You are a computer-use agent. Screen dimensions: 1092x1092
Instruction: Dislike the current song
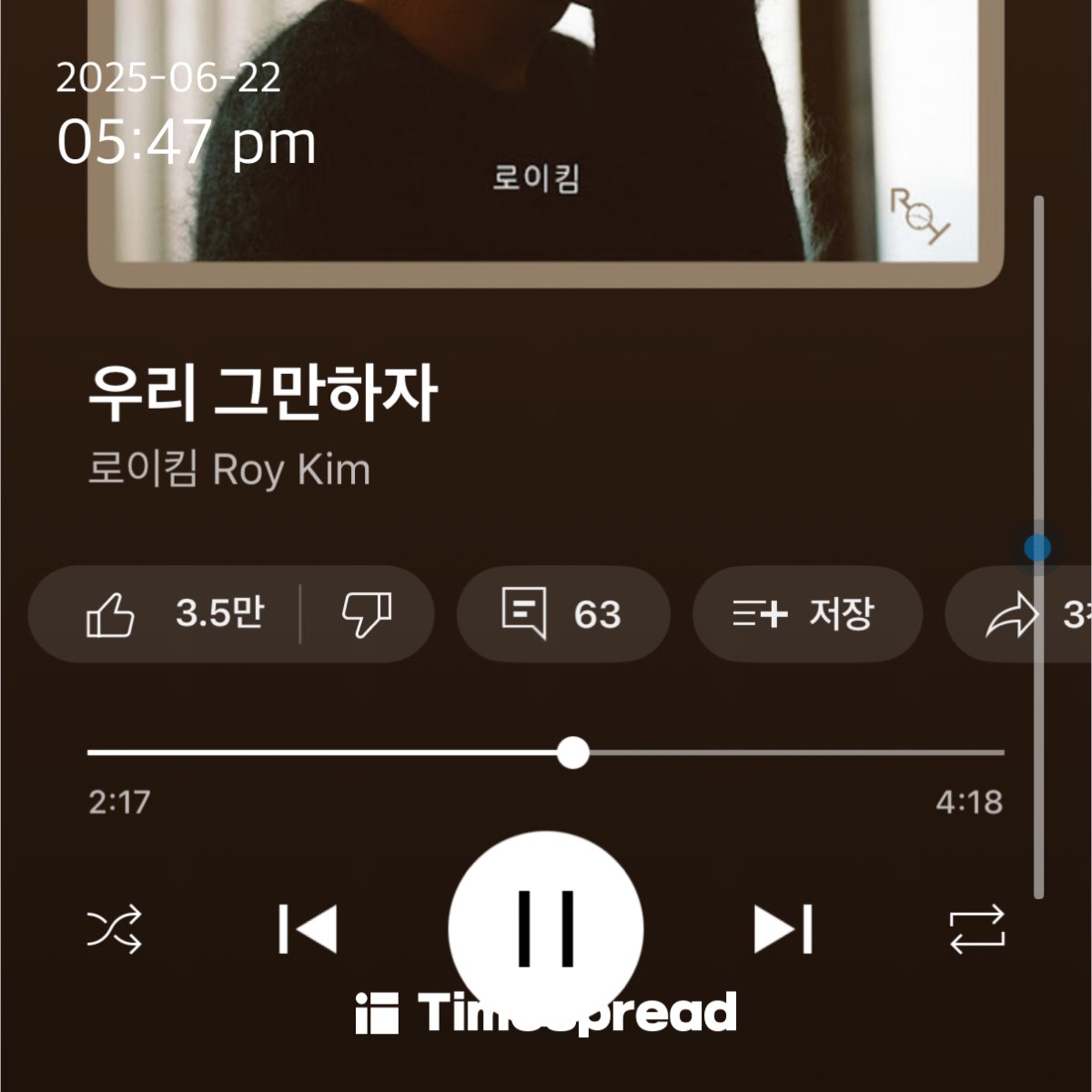pos(367,614)
